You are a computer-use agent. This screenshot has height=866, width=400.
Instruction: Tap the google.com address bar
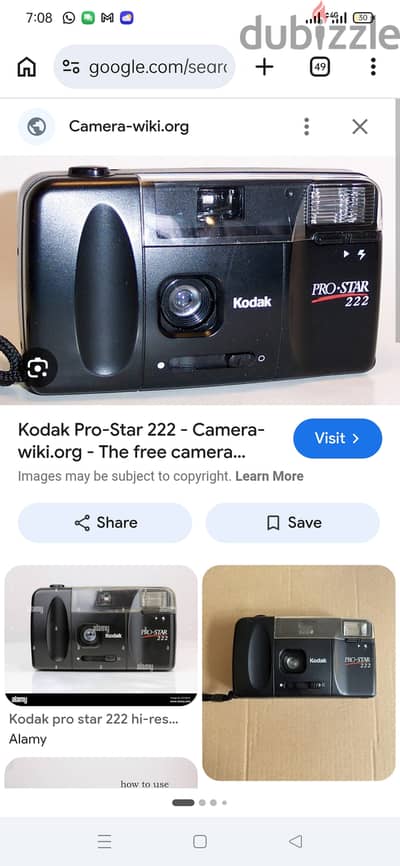(144, 67)
